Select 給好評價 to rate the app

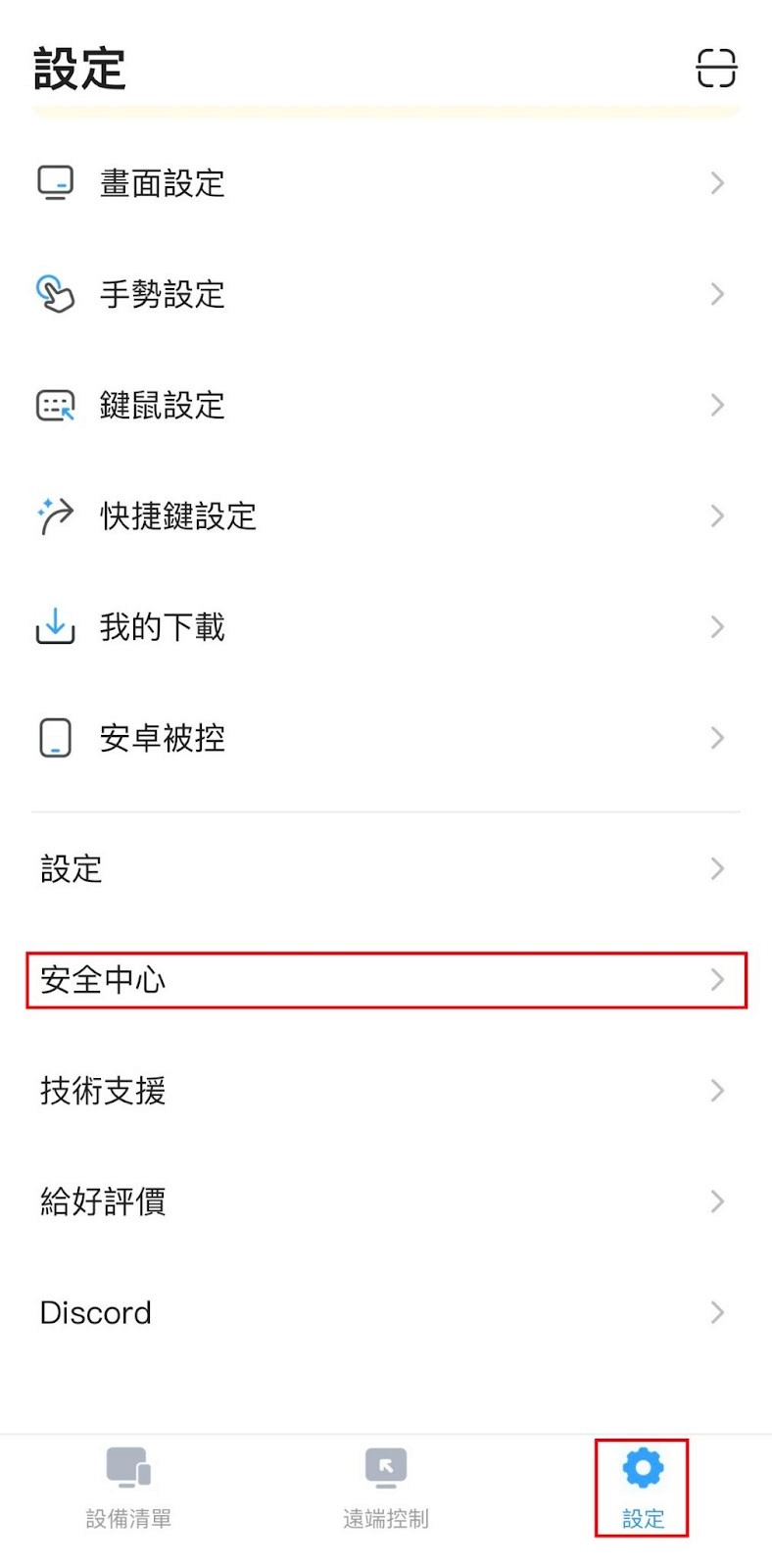point(386,1201)
